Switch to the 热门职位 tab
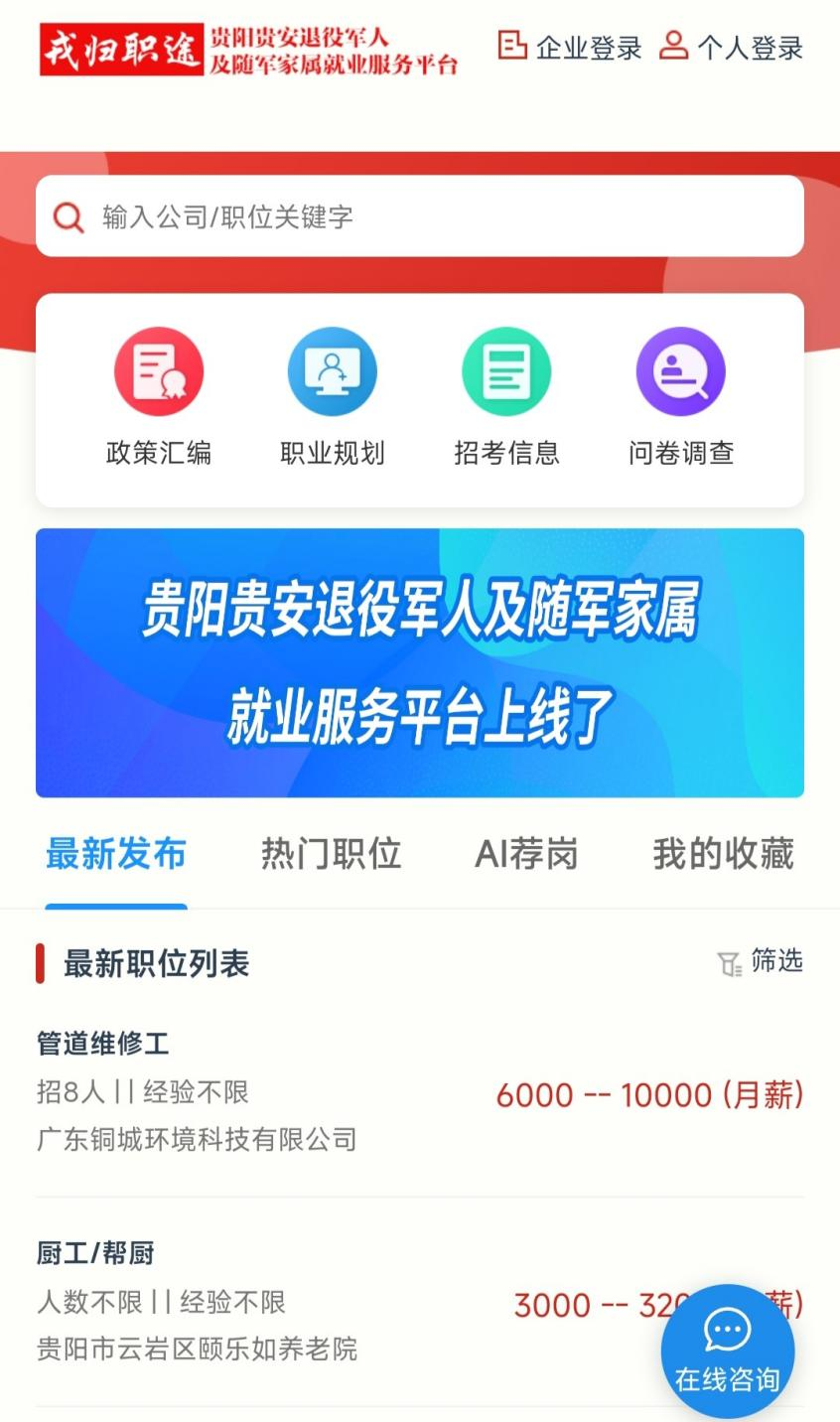This screenshot has width=840, height=1422. (331, 854)
